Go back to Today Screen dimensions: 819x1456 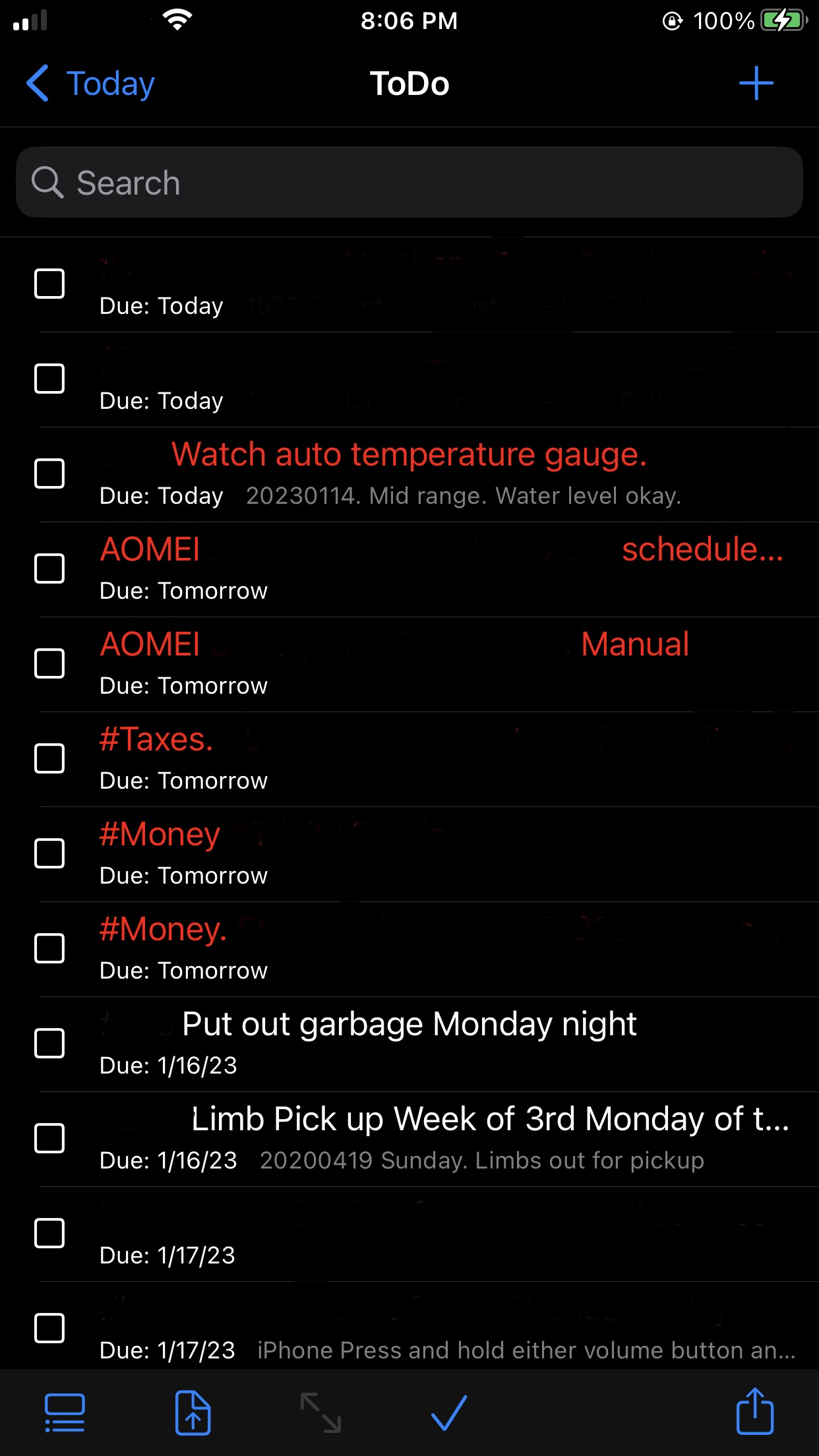(x=90, y=84)
